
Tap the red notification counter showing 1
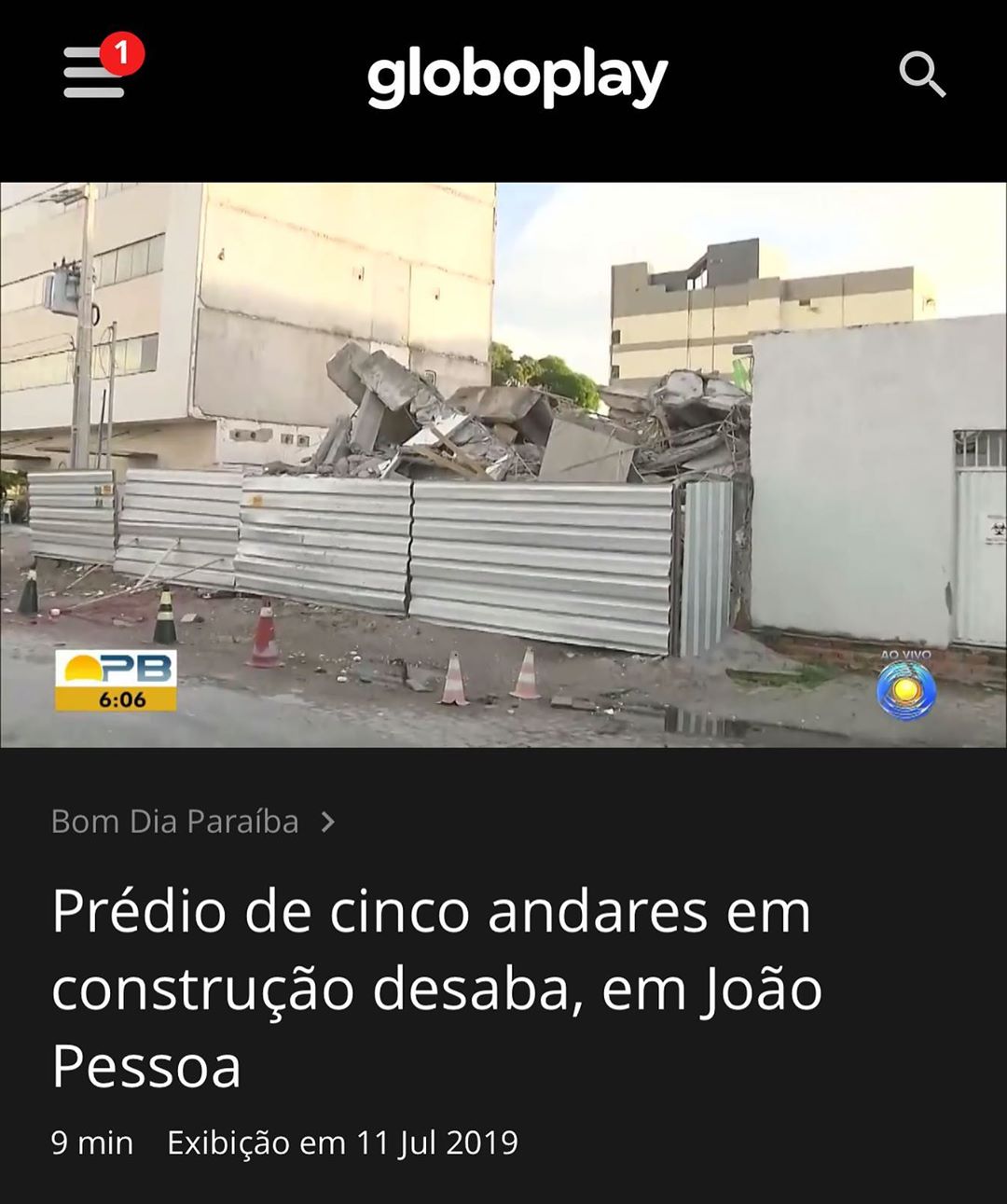point(121,54)
